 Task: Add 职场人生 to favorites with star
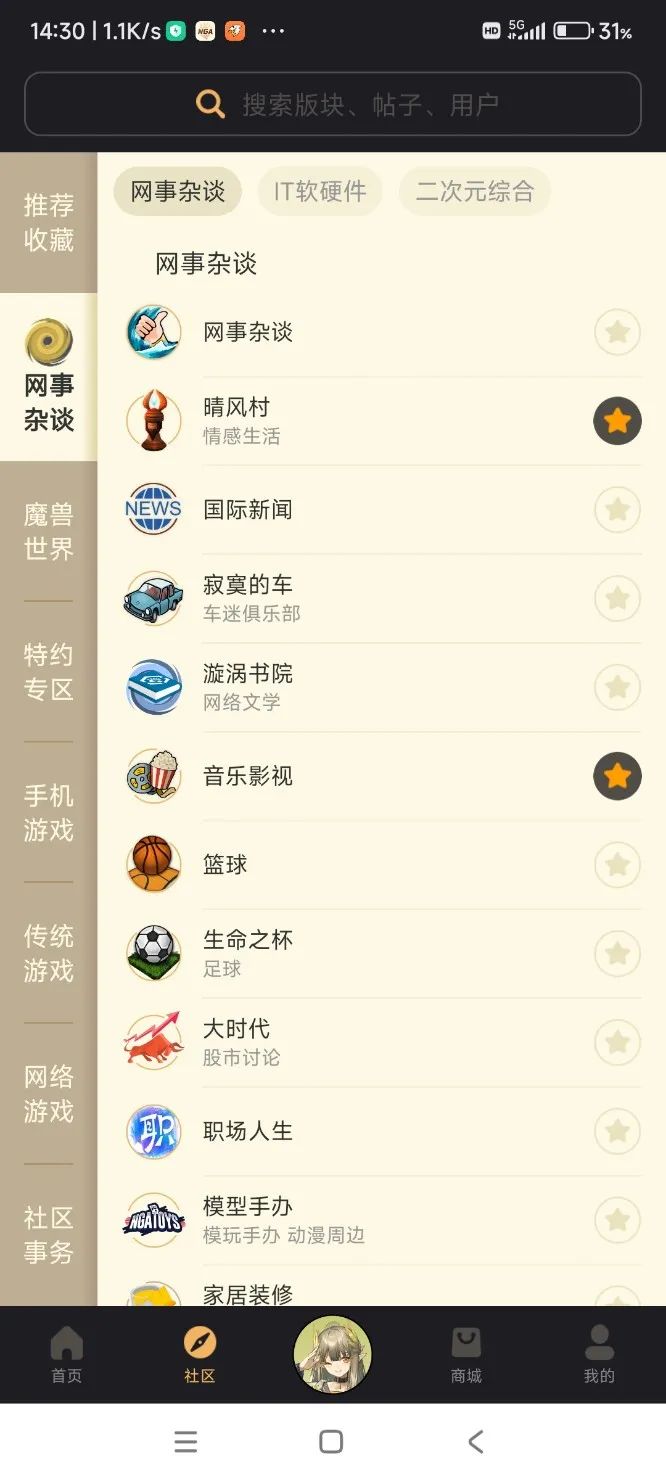coord(617,1131)
